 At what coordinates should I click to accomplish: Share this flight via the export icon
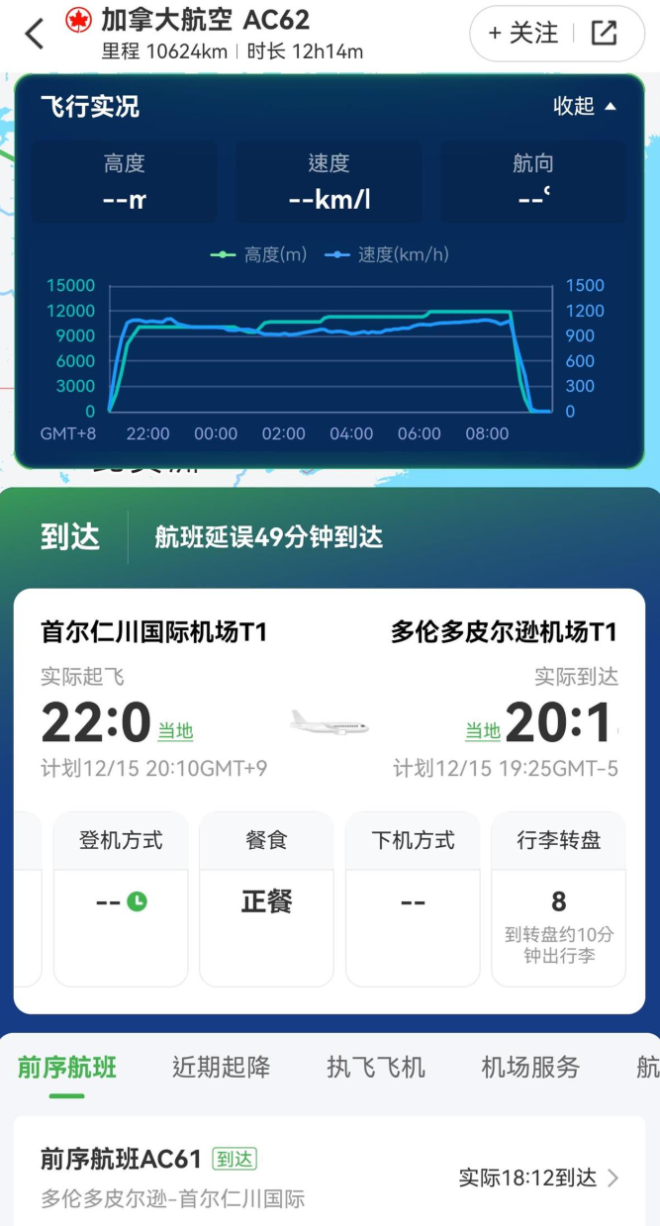point(604,33)
